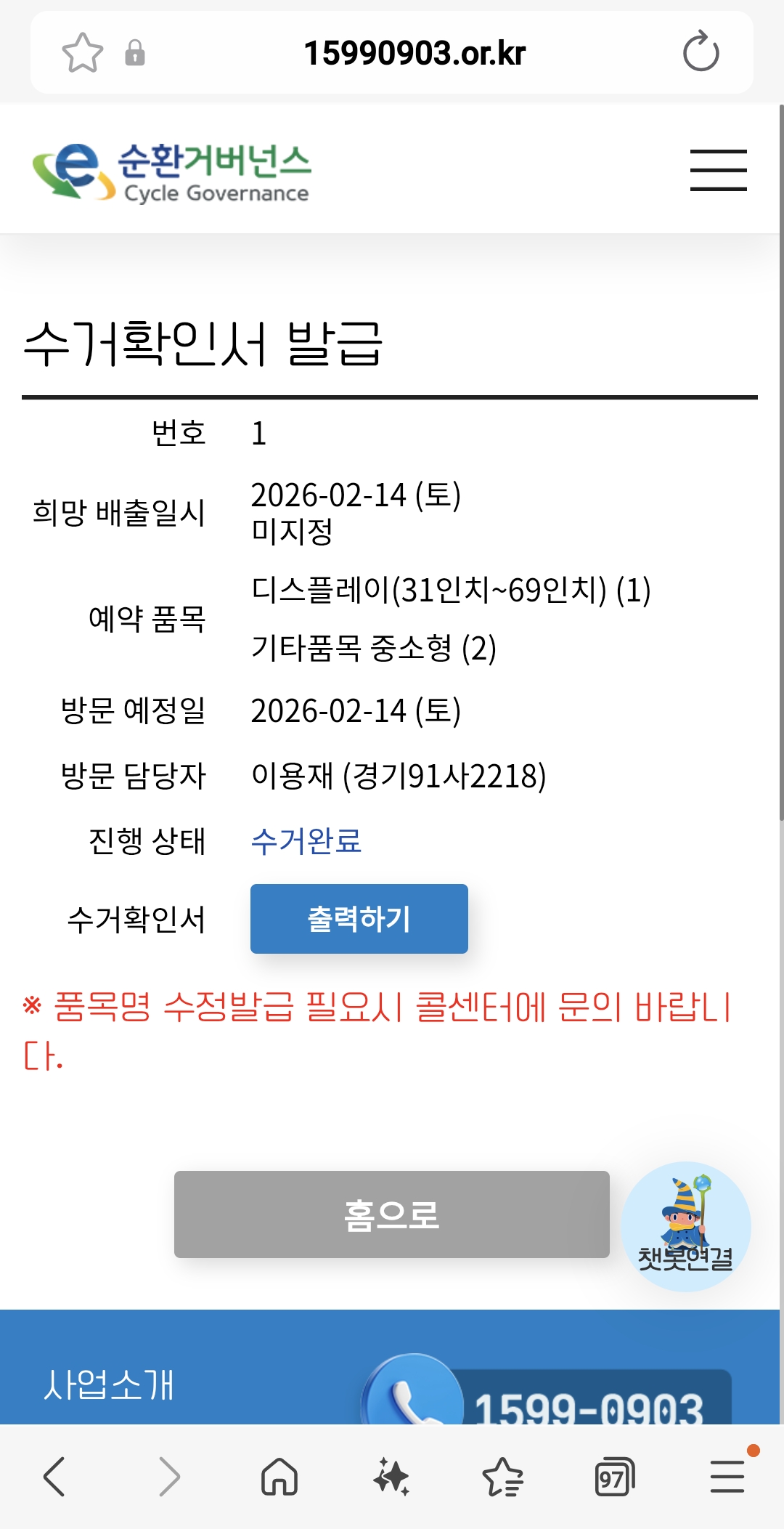Open the browser AI sparkle assistant

pyautogui.click(x=391, y=1477)
